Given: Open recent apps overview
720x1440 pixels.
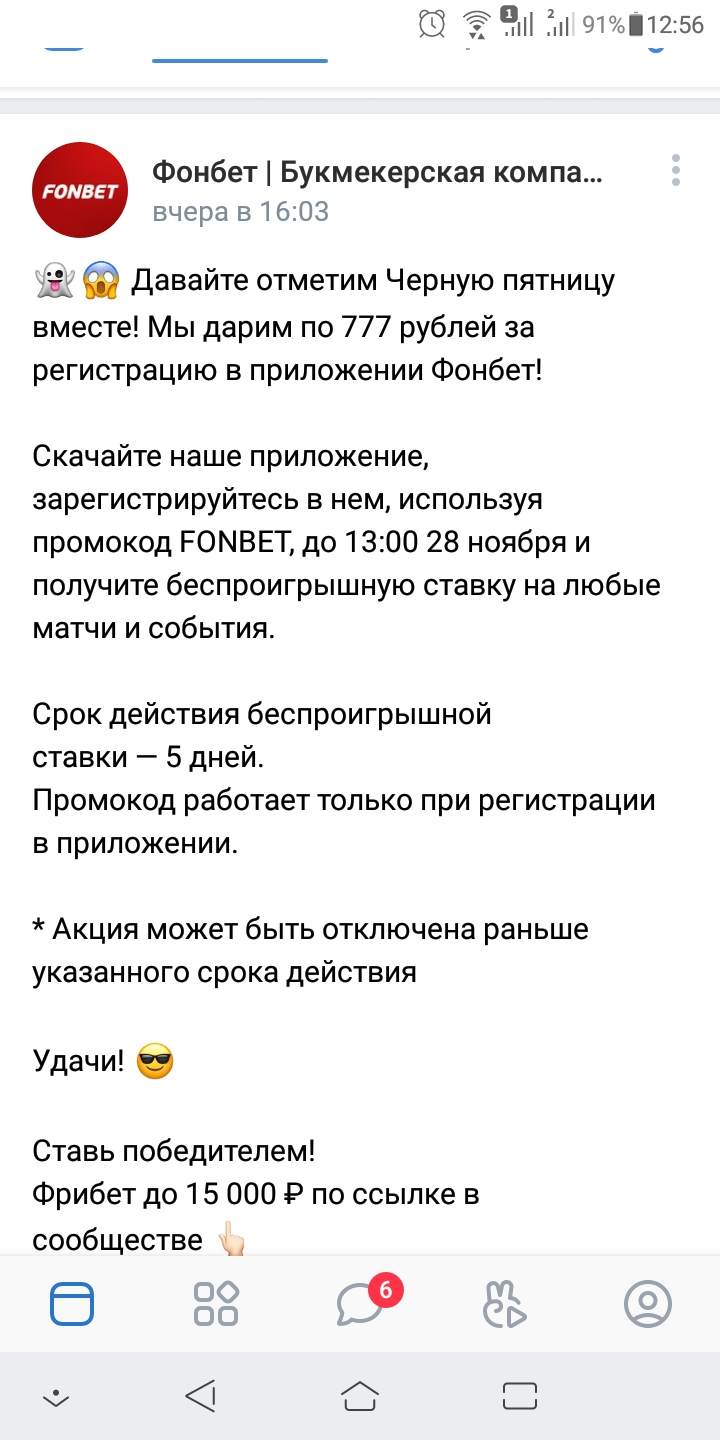Looking at the screenshot, I should click(520, 1395).
